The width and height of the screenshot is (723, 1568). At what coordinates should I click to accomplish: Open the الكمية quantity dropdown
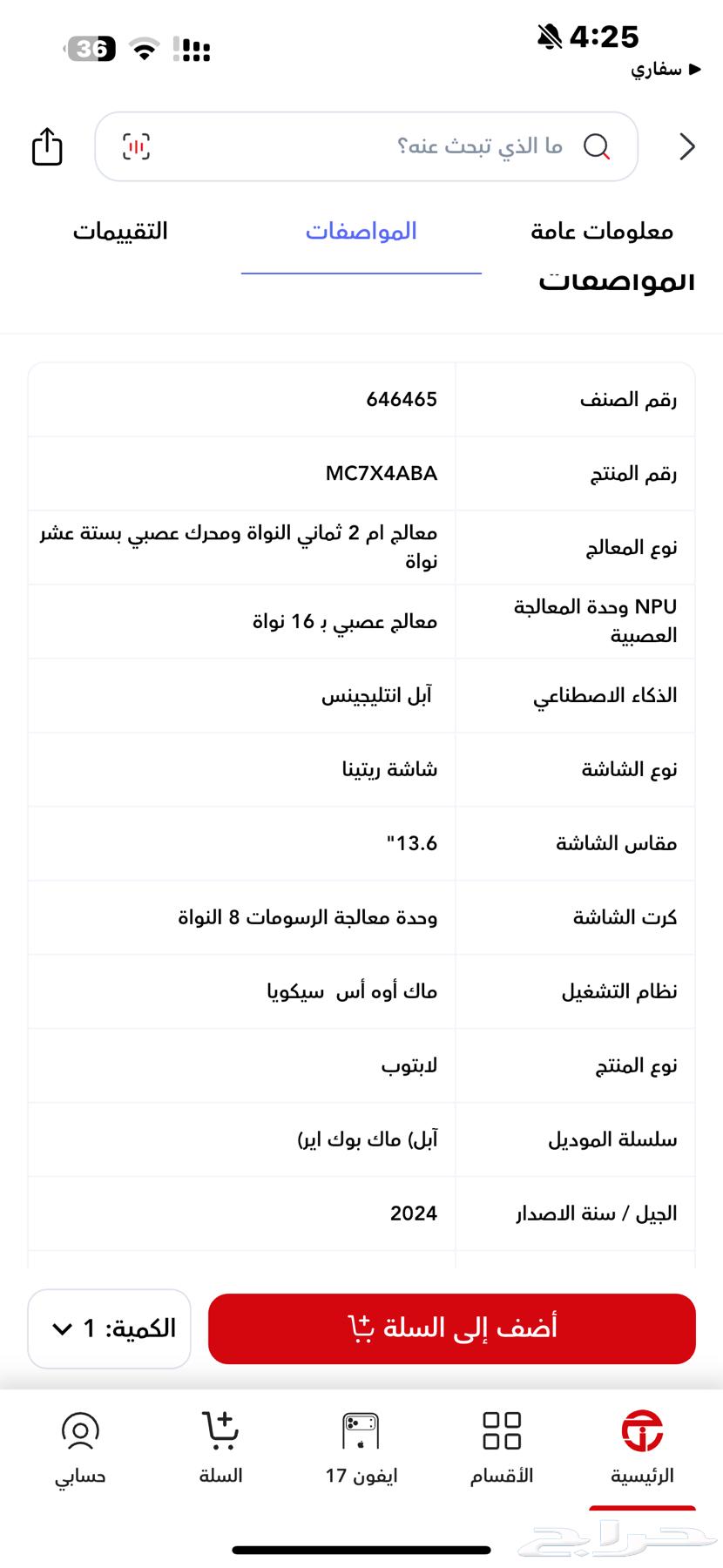108,1328
